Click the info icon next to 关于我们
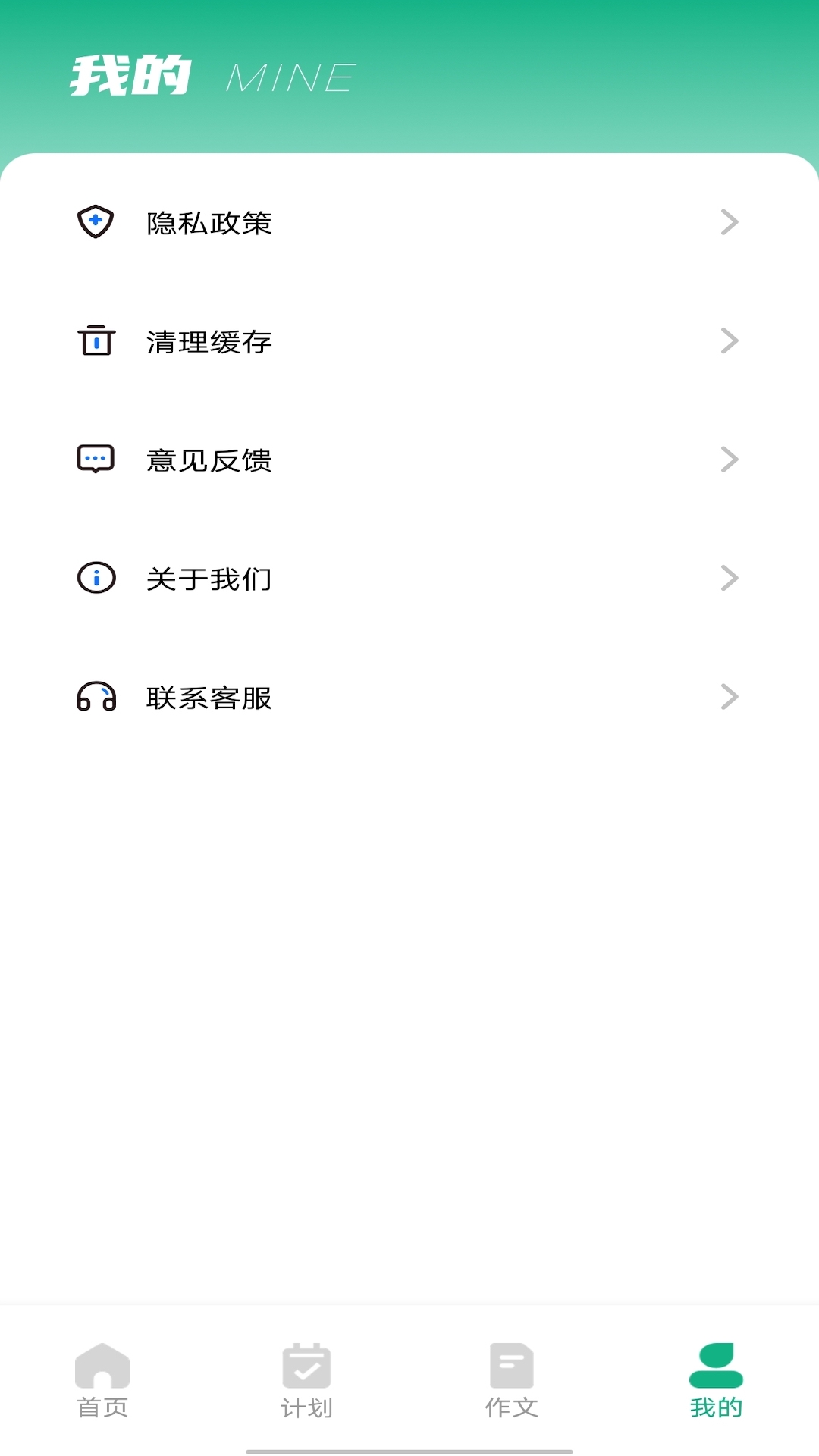 tap(94, 578)
